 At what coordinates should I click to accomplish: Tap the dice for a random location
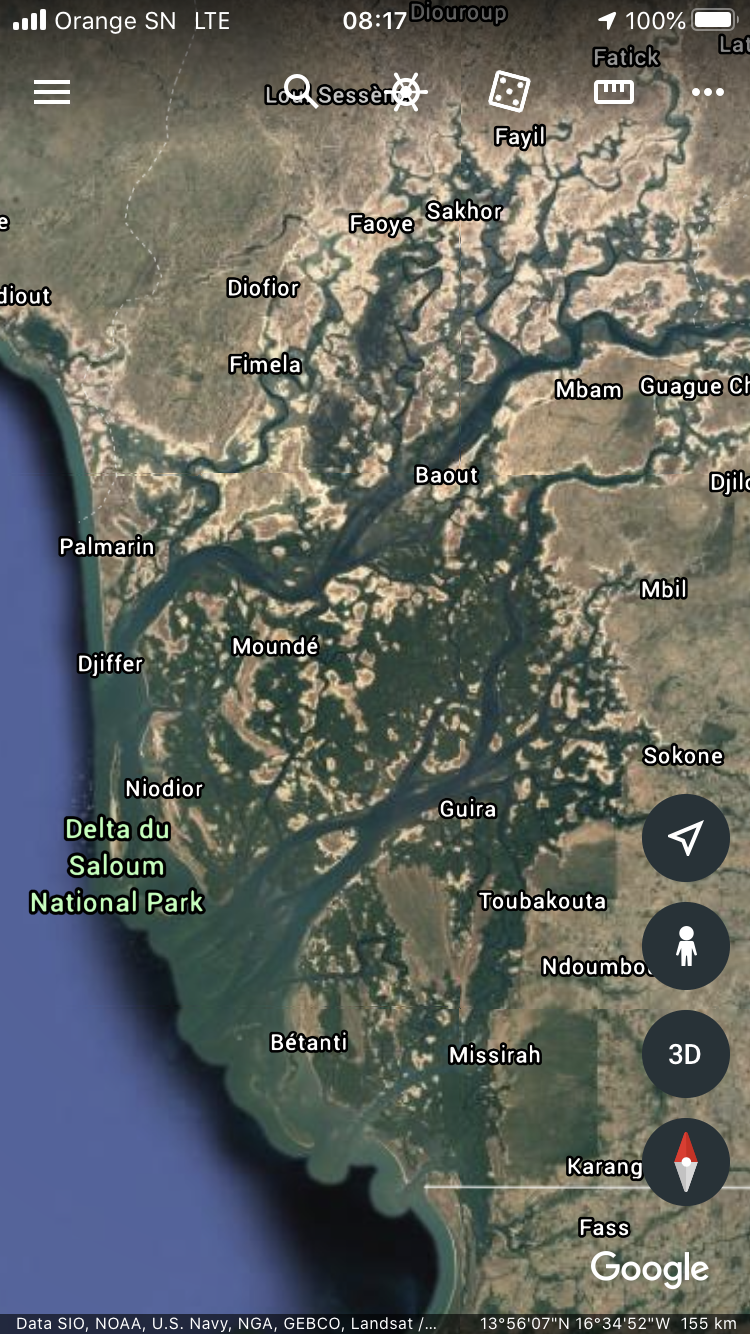tap(509, 92)
